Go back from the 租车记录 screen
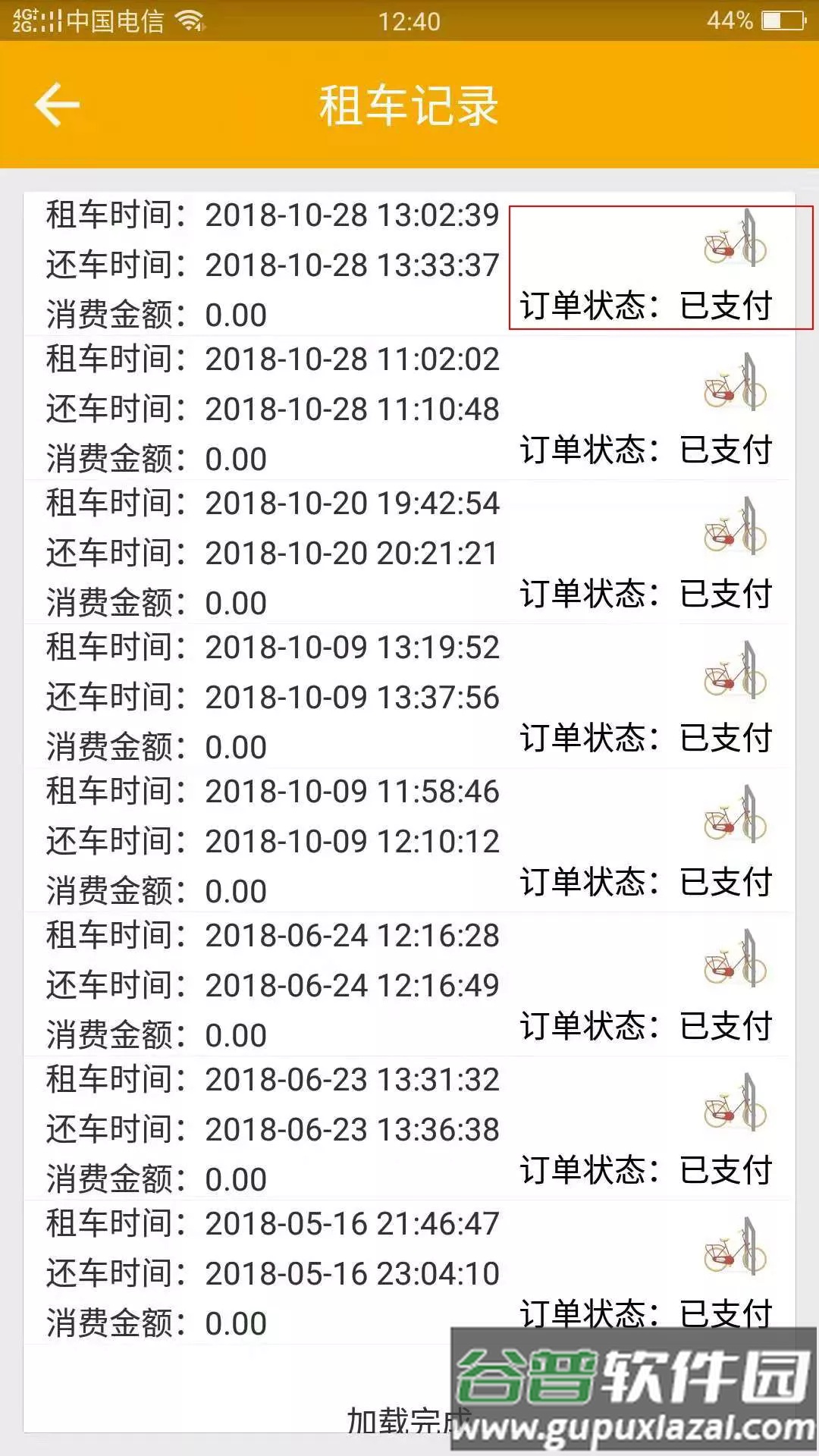Image resolution: width=819 pixels, height=1456 pixels. pos(57,105)
